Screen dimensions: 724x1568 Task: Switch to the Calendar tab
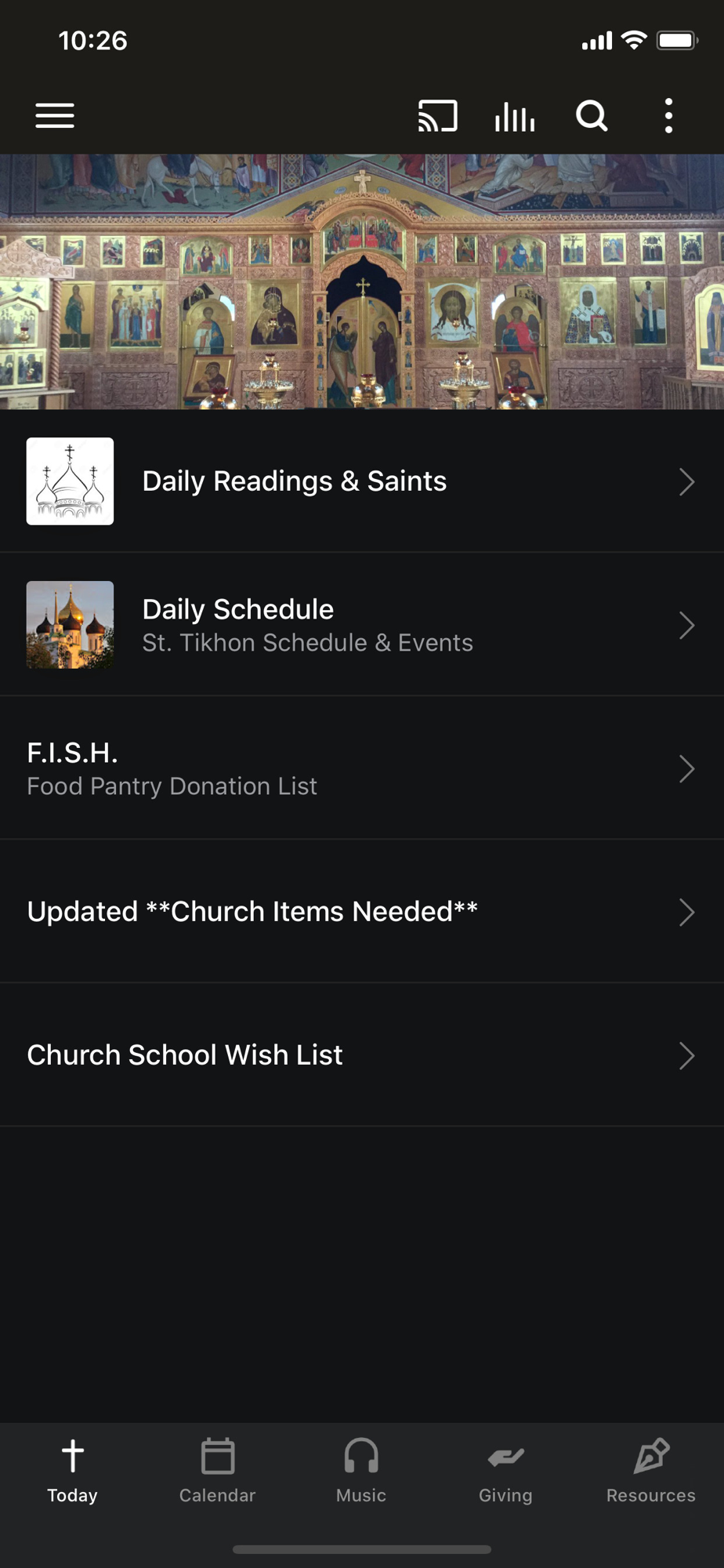(217, 1472)
